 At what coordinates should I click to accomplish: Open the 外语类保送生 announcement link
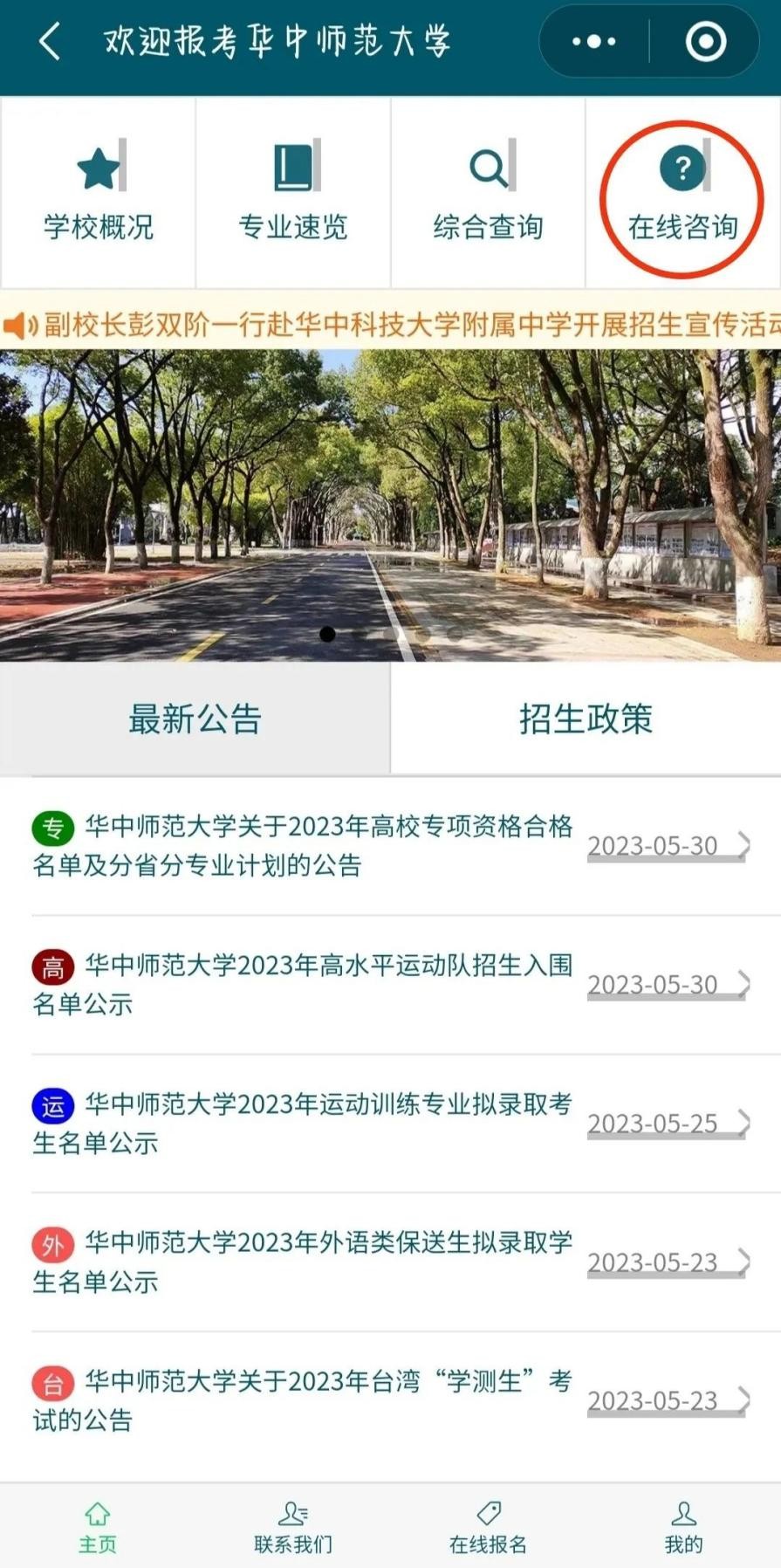(x=327, y=1262)
